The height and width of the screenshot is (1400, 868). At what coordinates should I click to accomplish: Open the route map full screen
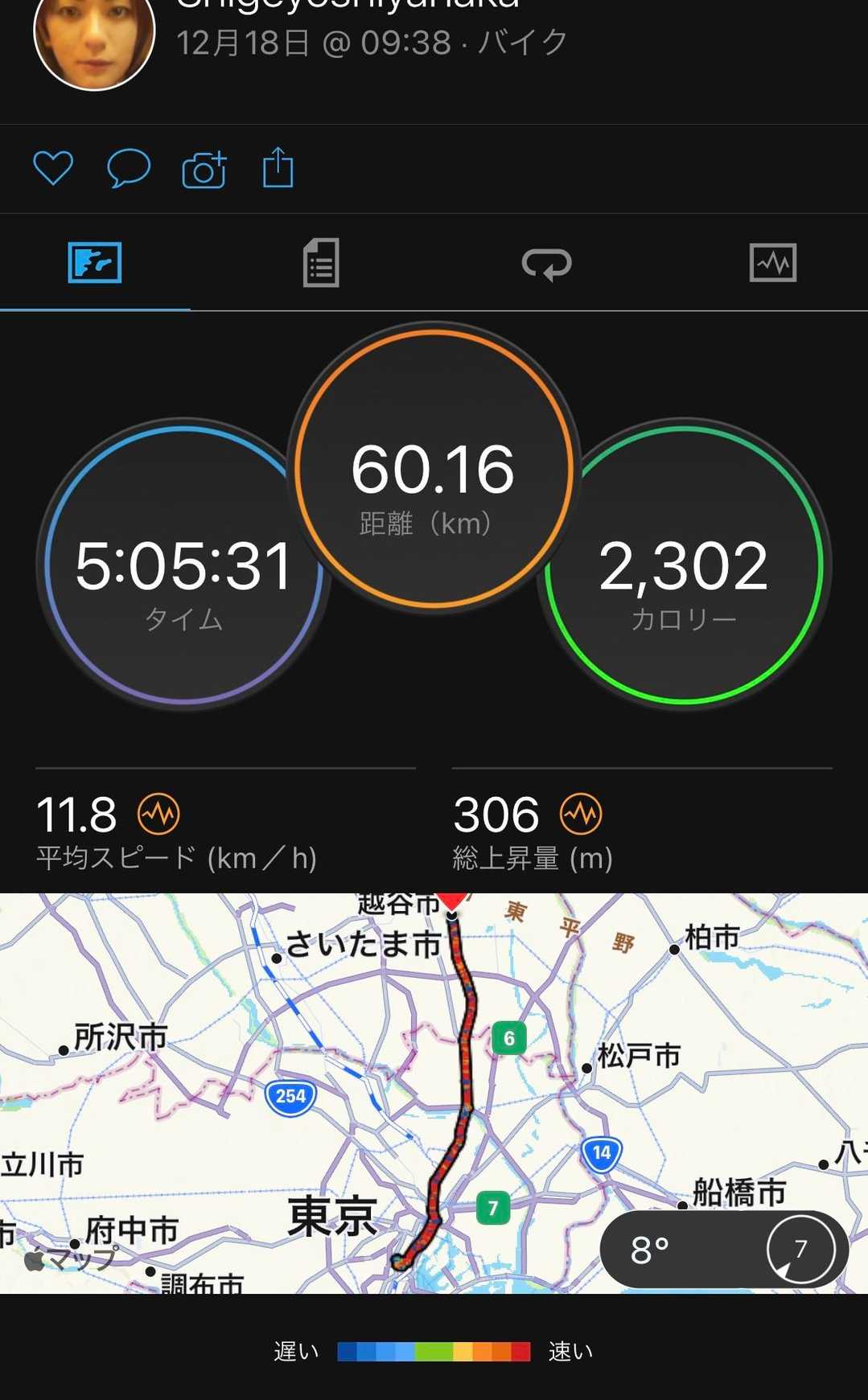click(434, 1093)
